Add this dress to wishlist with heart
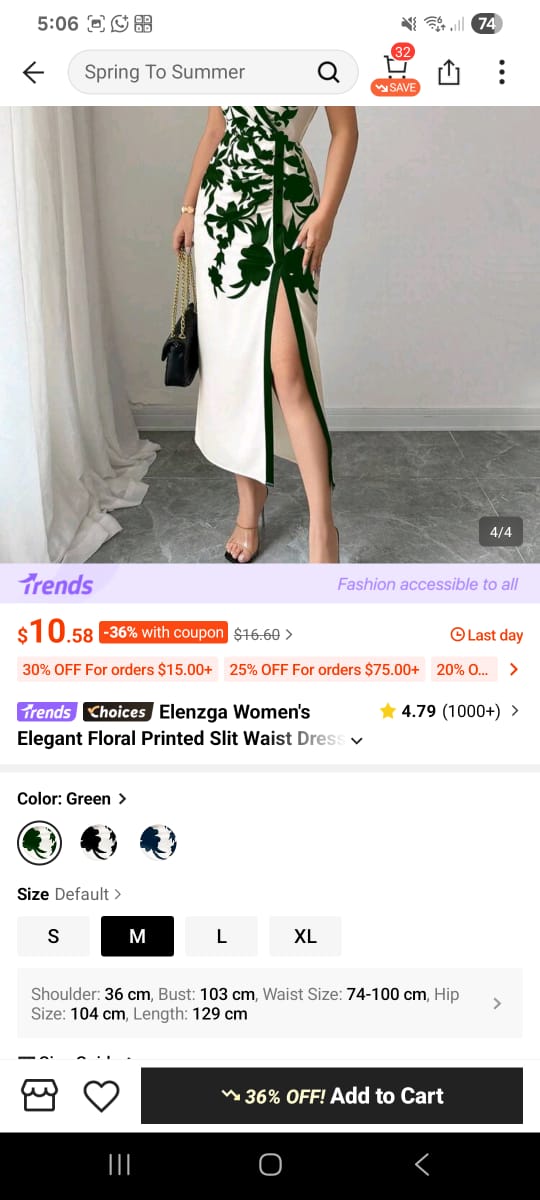This screenshot has height=1200, width=540. (x=101, y=1096)
